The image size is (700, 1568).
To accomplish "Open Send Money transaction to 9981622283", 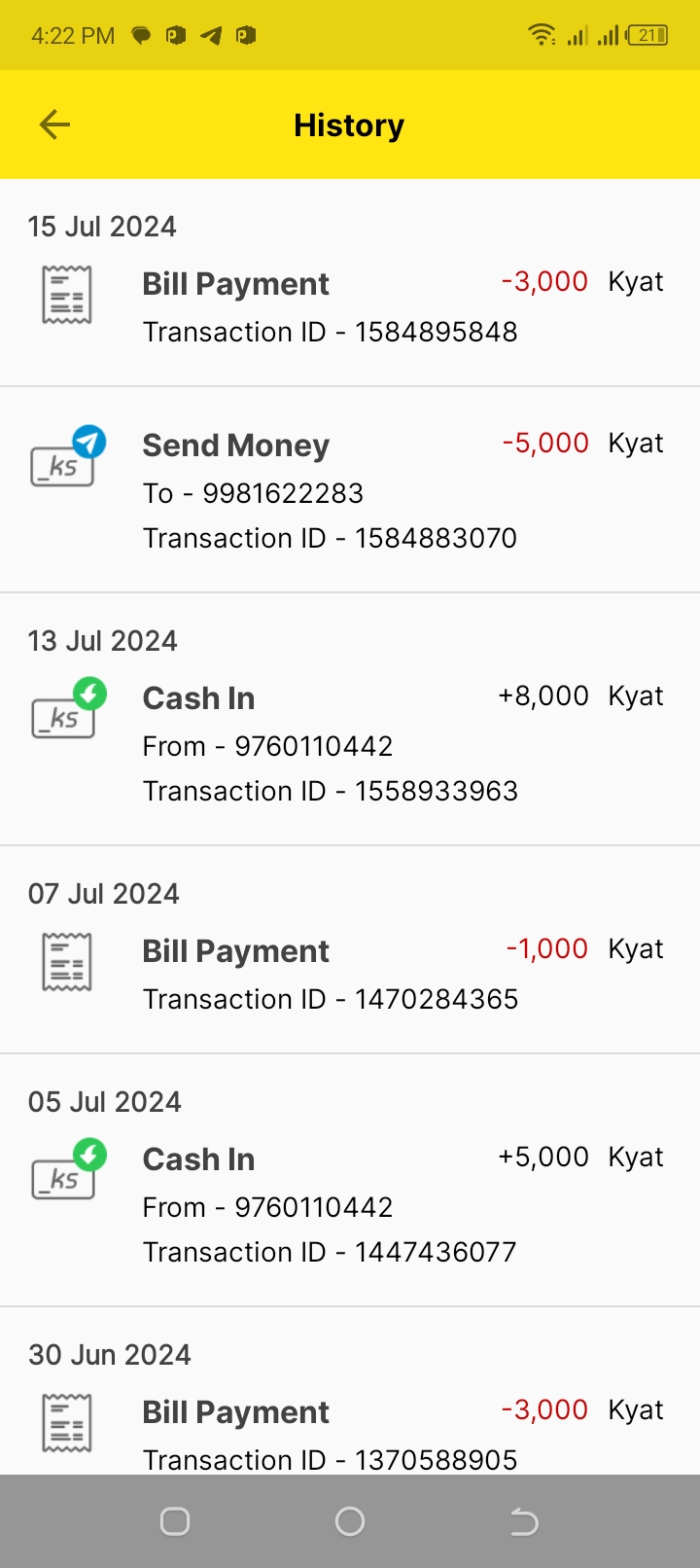I will [331, 491].
